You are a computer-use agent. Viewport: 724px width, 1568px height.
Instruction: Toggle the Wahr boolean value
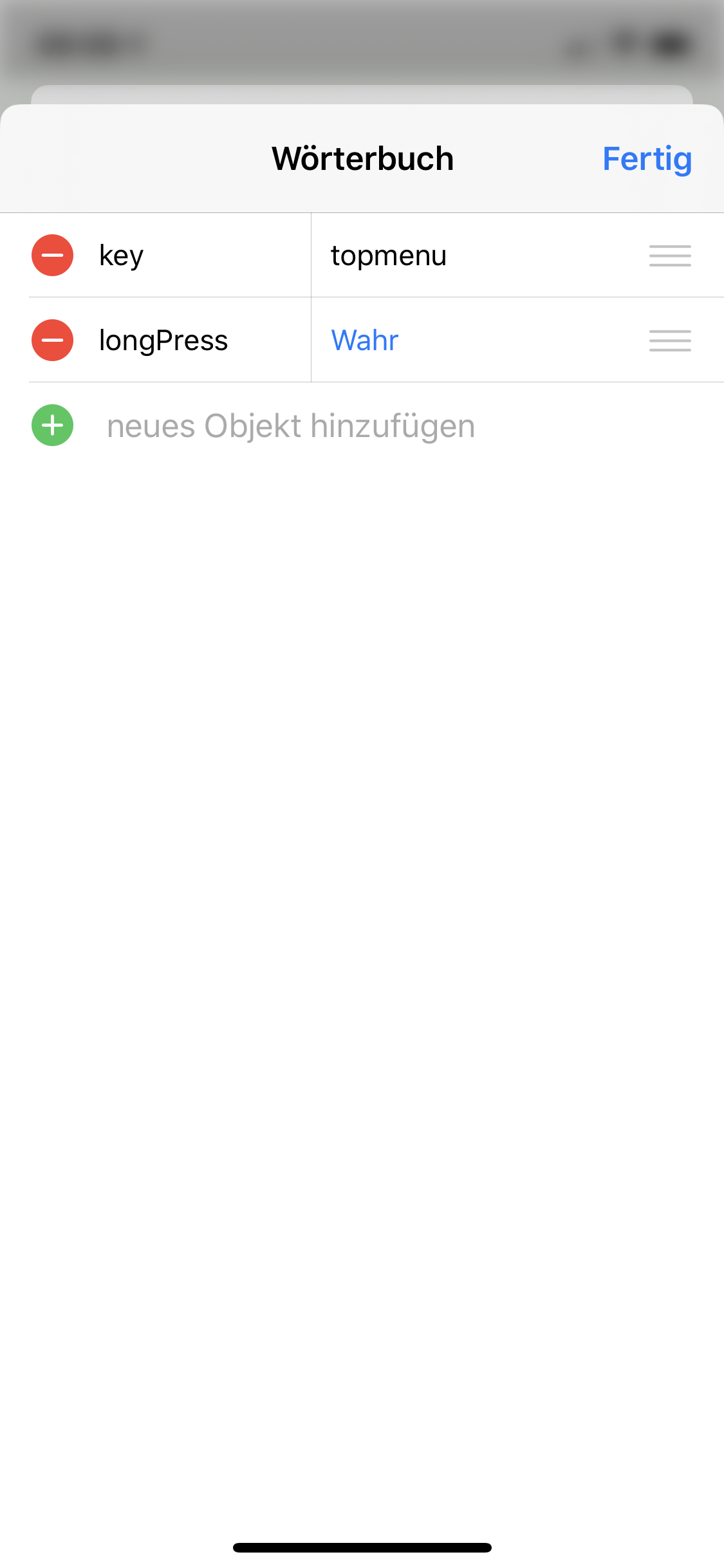pos(365,341)
